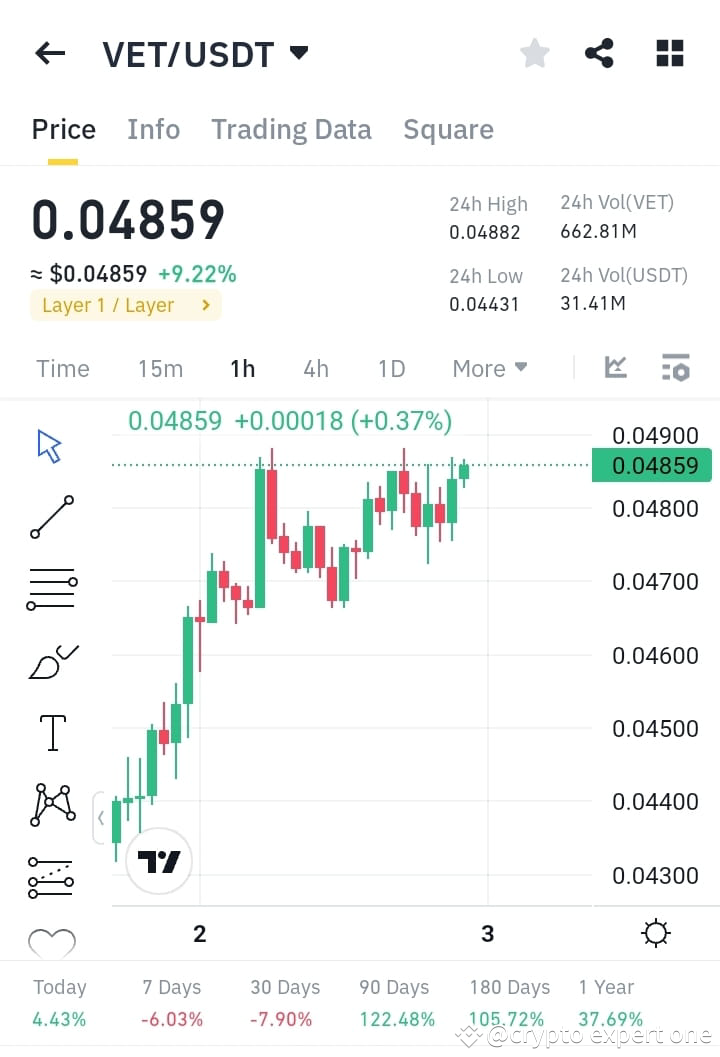720x1057 pixels.
Task: Switch to the Info tab
Action: click(x=153, y=129)
